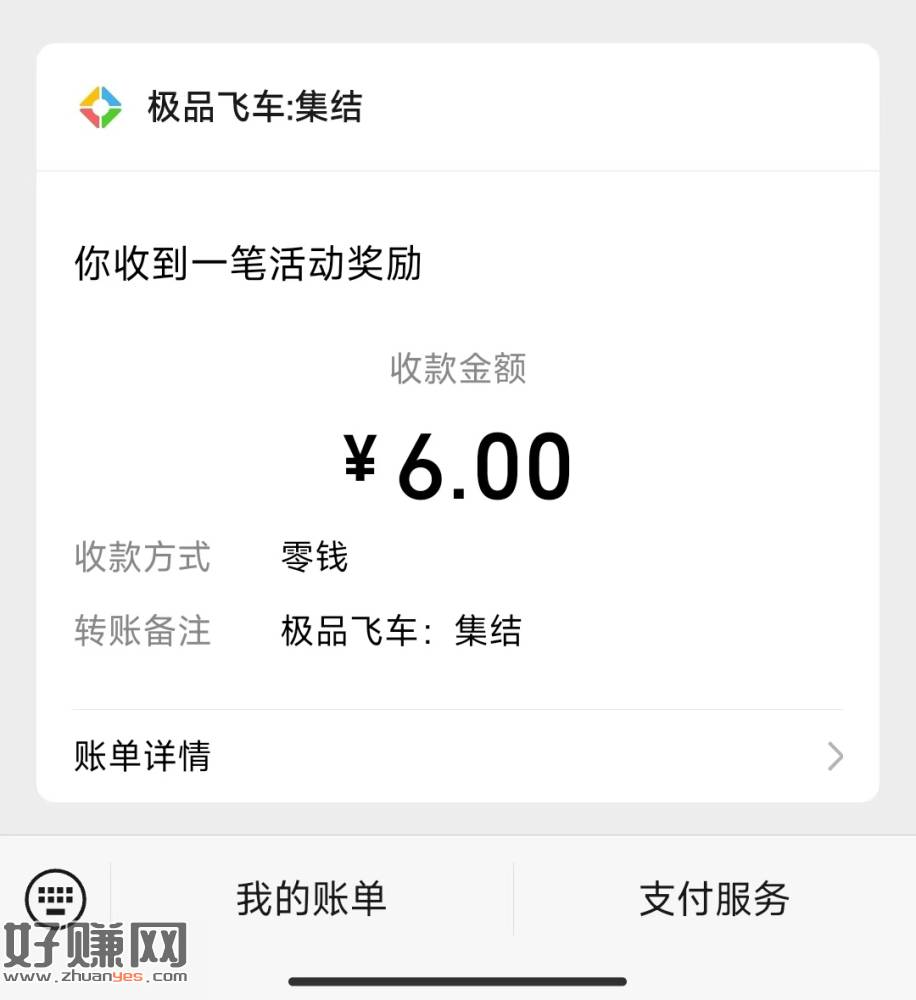Open 账单详情 bill details row
This screenshot has width=916, height=1000.
457,756
